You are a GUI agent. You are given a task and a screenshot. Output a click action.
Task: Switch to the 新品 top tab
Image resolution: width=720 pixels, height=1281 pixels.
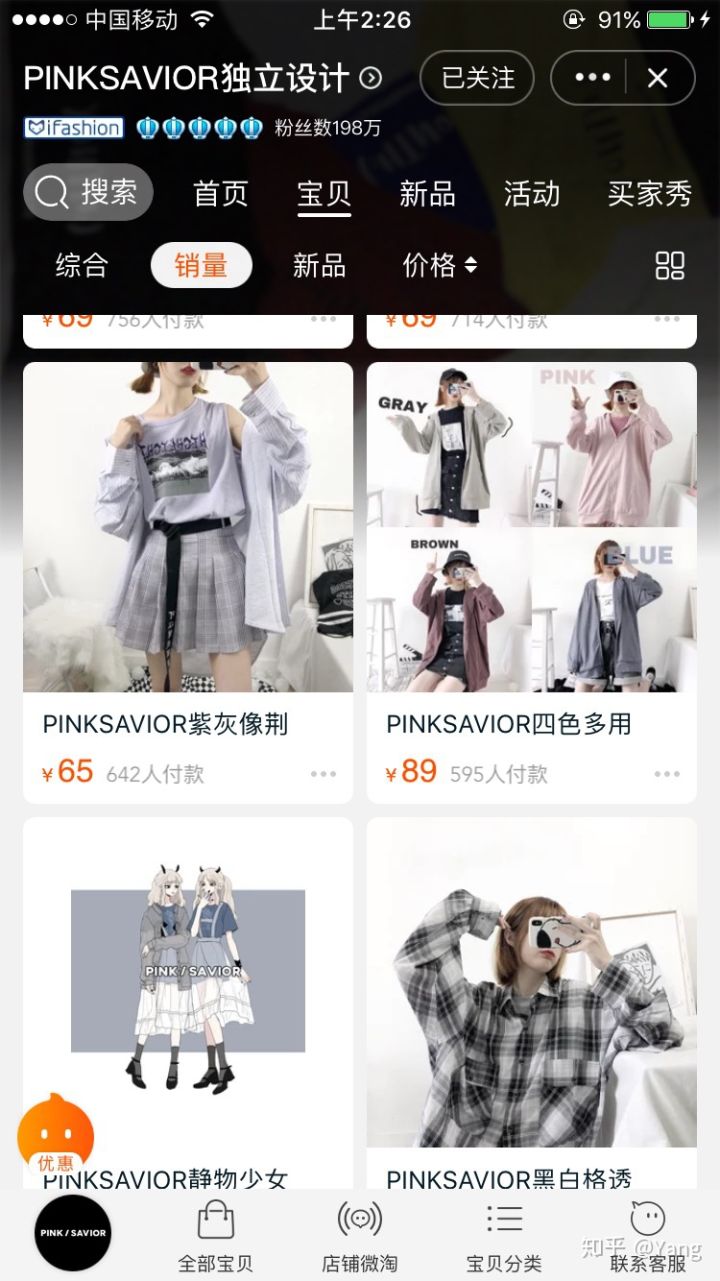(427, 193)
